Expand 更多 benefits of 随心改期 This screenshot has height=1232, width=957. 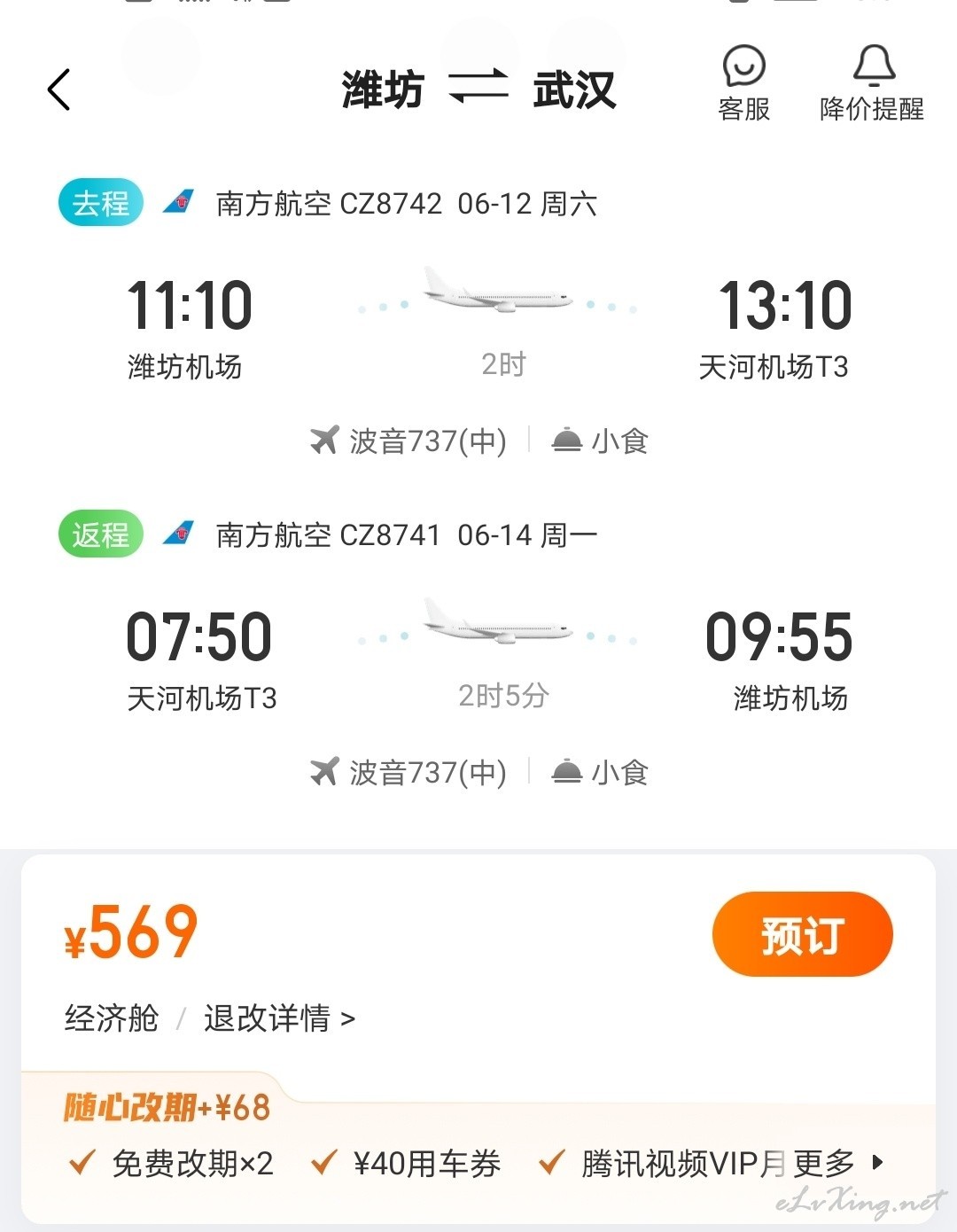tap(838, 1162)
